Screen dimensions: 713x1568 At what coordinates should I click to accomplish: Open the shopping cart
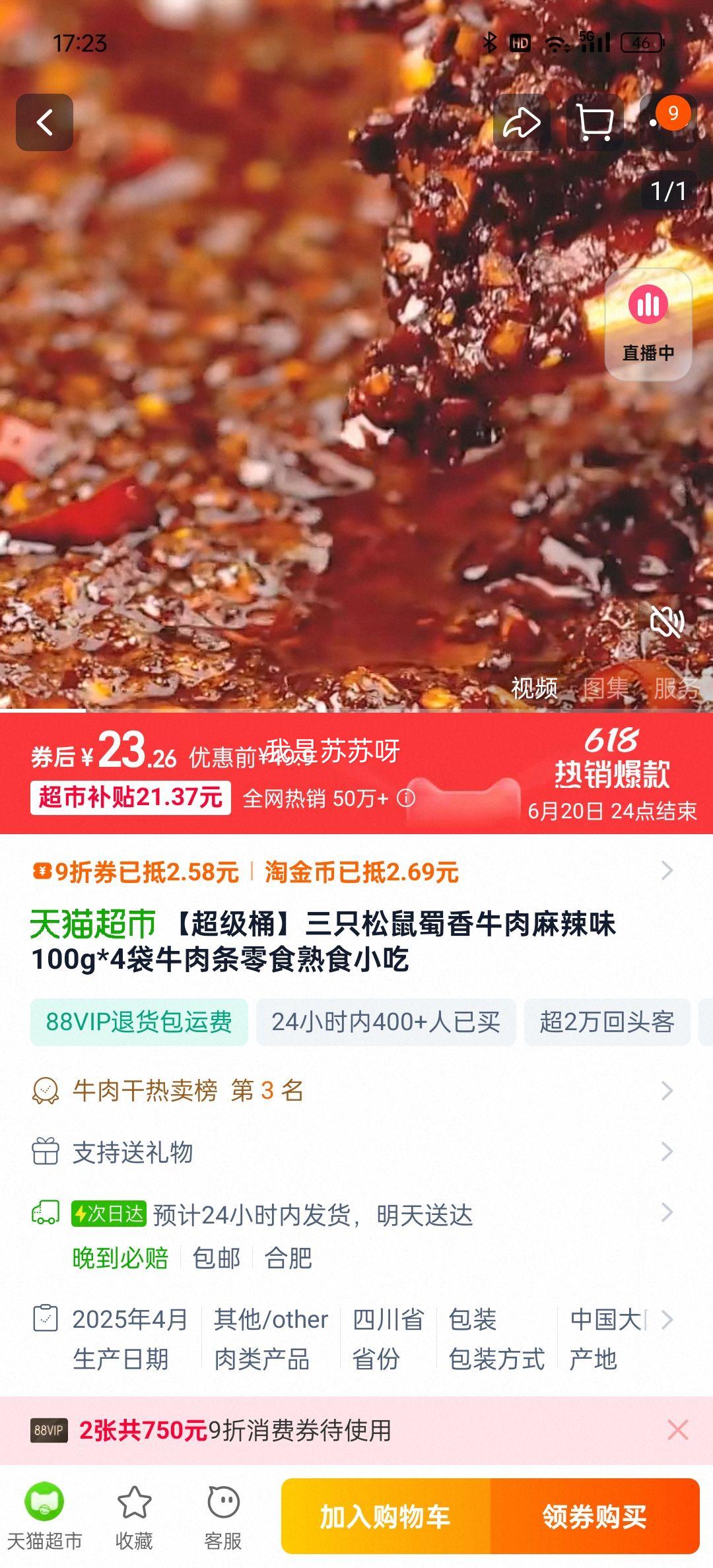tap(595, 122)
